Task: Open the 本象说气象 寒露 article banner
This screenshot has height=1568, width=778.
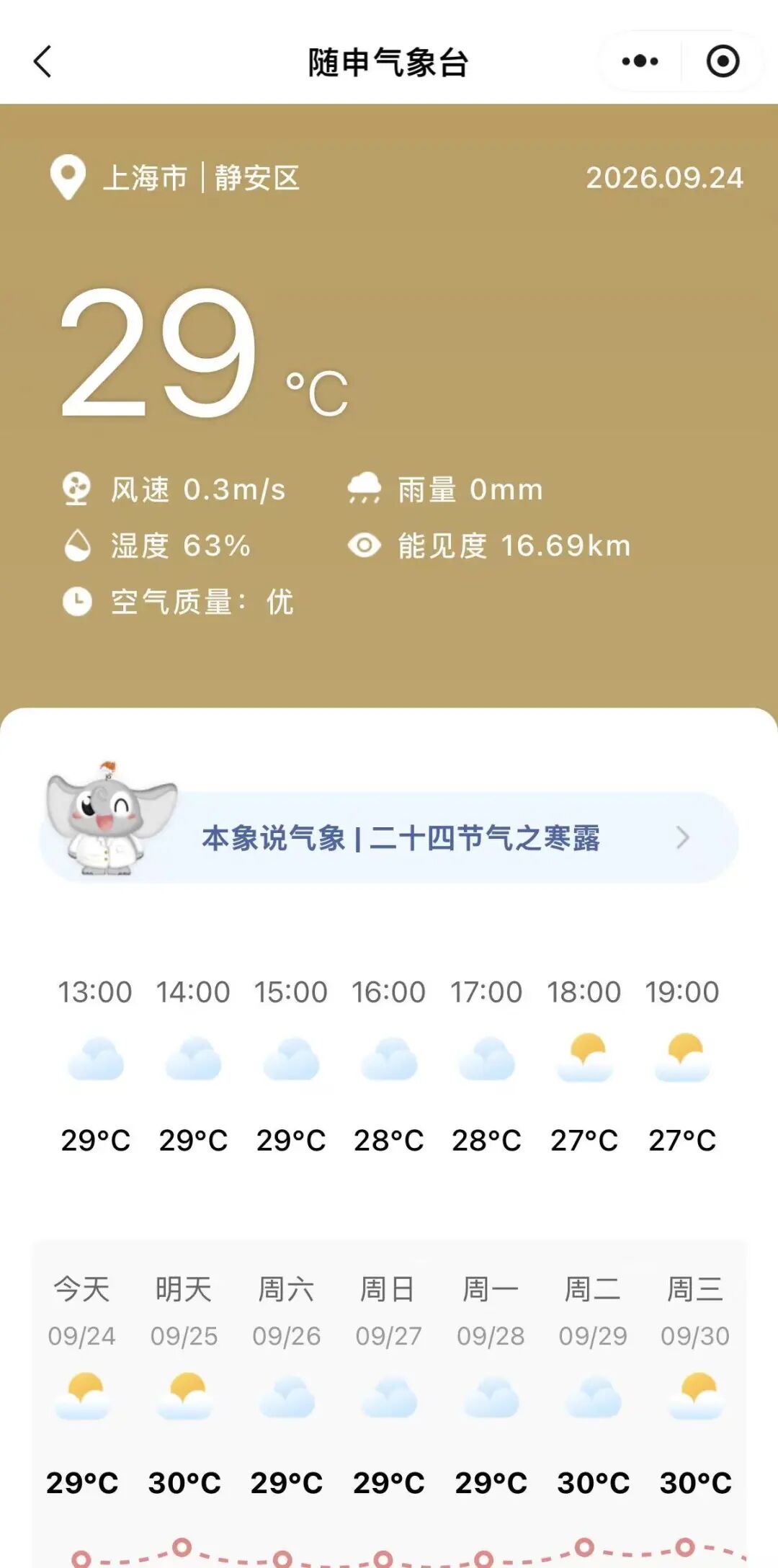Action: [389, 837]
